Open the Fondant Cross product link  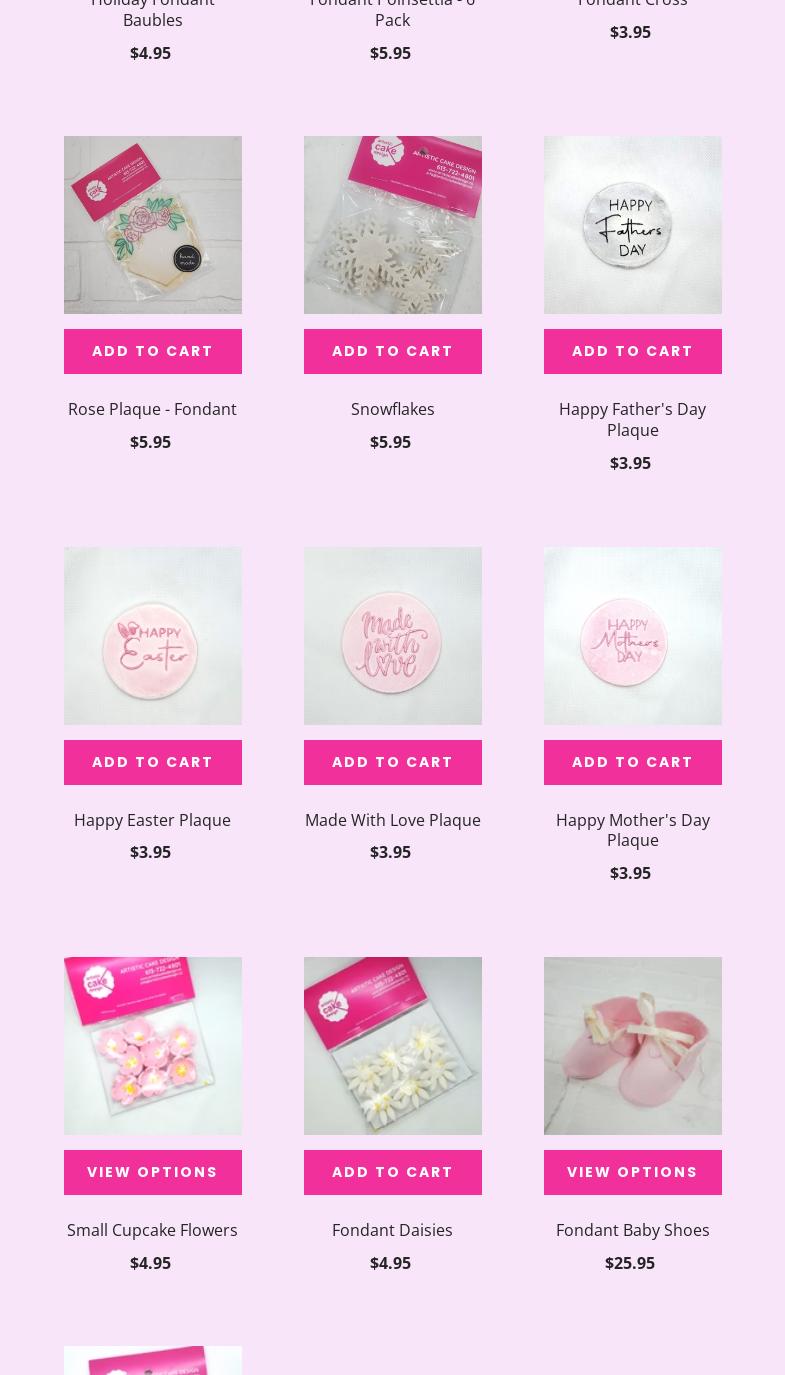click(x=632, y=5)
